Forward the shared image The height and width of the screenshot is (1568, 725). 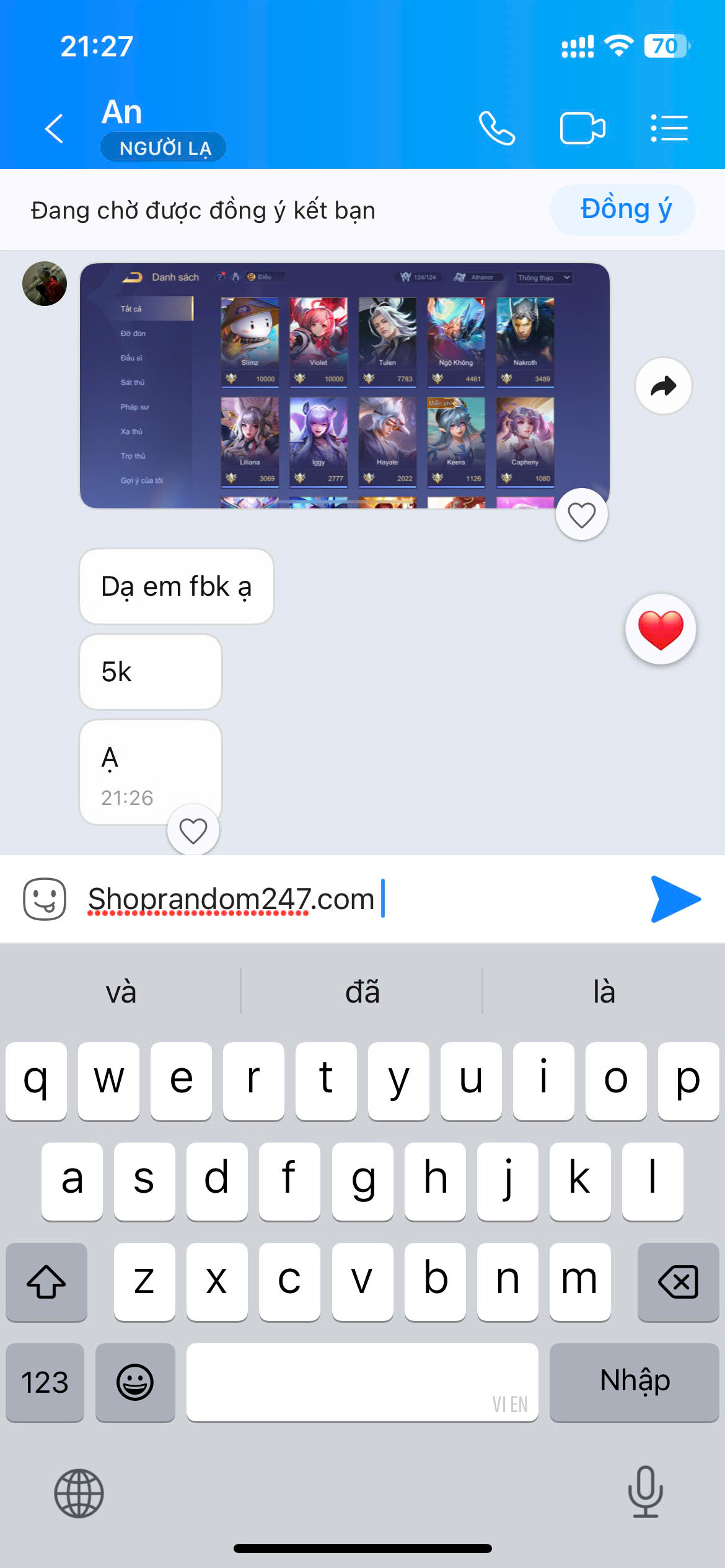[x=664, y=386]
